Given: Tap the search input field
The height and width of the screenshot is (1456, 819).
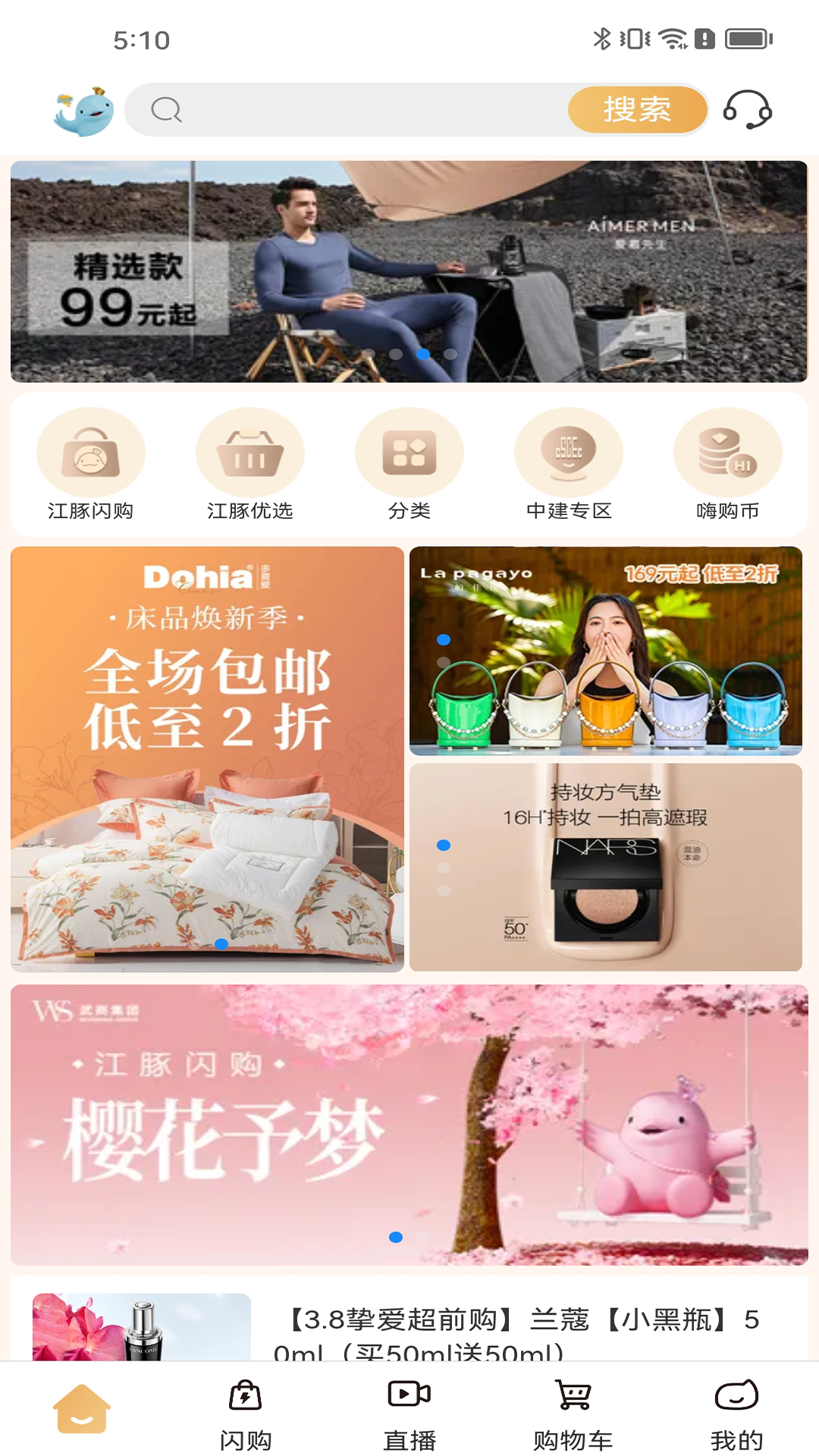Looking at the screenshot, I should [x=349, y=109].
